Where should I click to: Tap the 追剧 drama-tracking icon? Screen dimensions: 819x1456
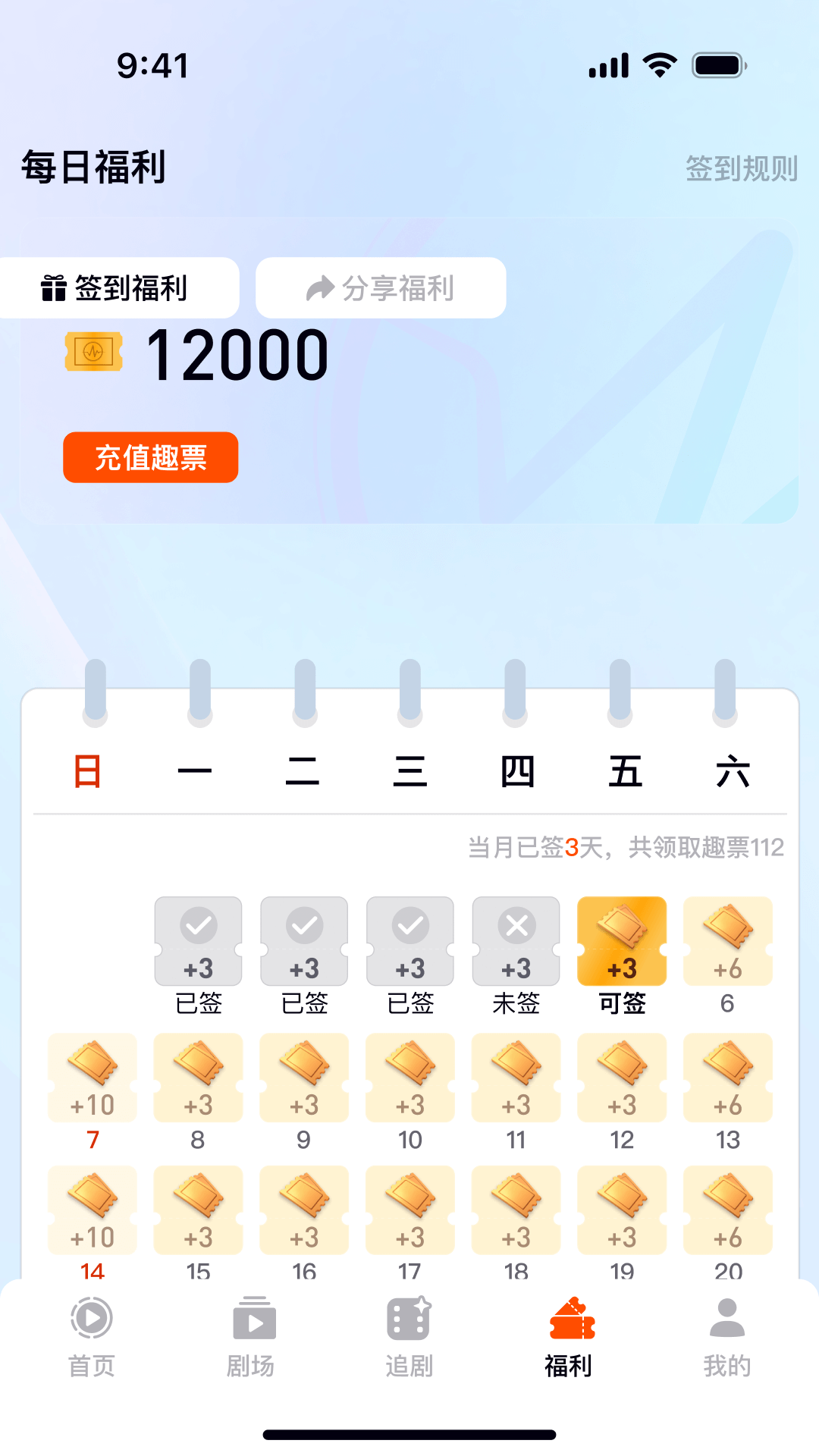point(409,1319)
